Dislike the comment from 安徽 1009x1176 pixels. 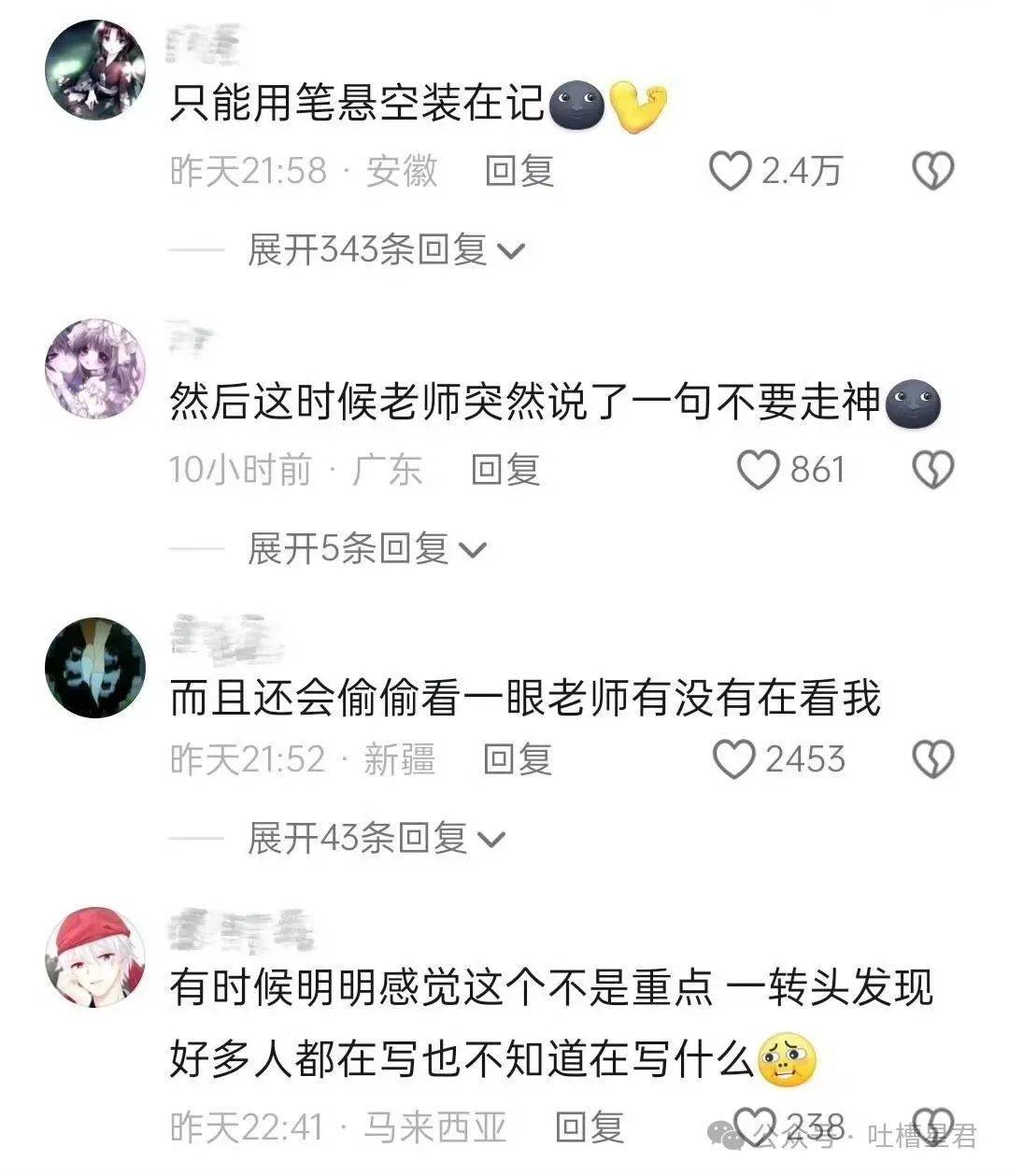click(x=931, y=172)
